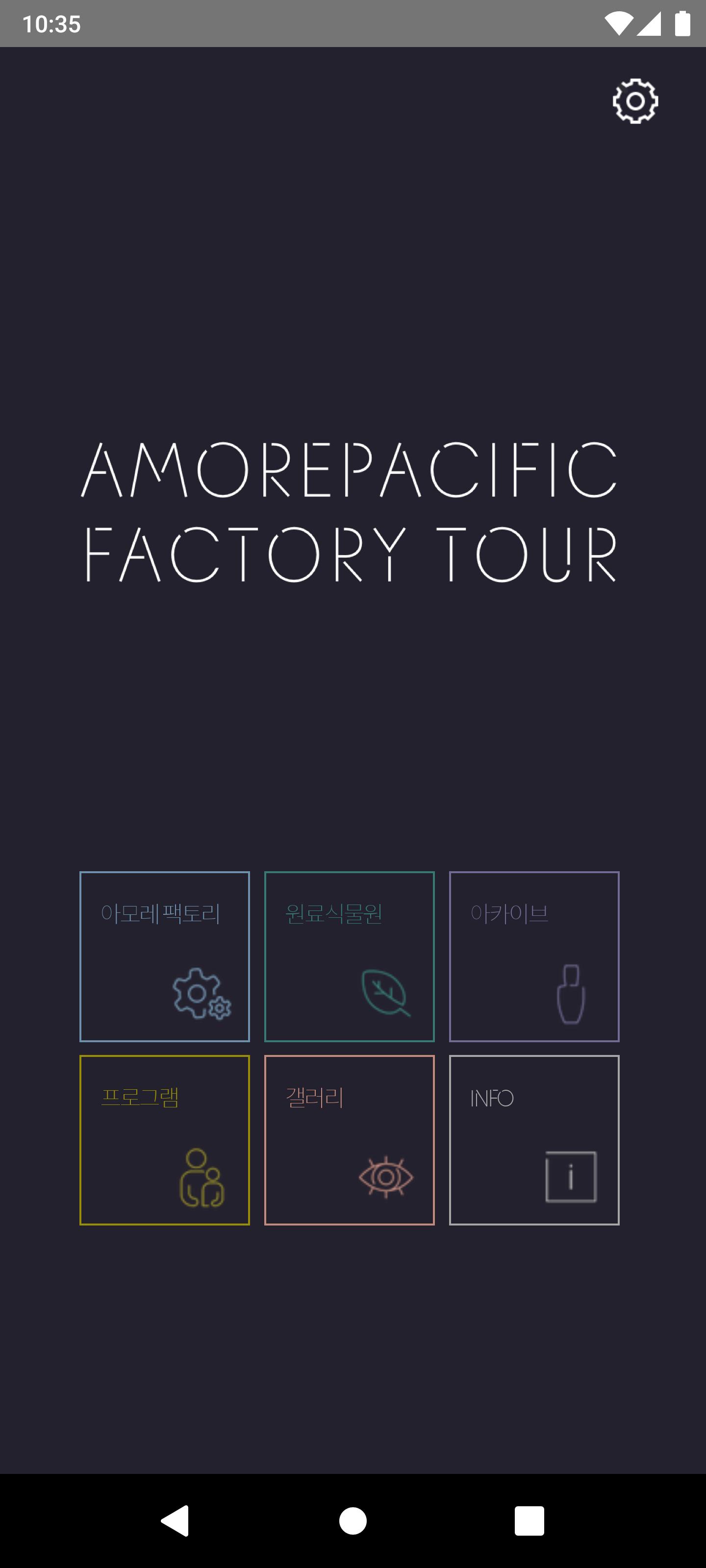The width and height of the screenshot is (706, 1568).
Task: Open the 아모레 팩토리 tile
Action: [x=164, y=956]
